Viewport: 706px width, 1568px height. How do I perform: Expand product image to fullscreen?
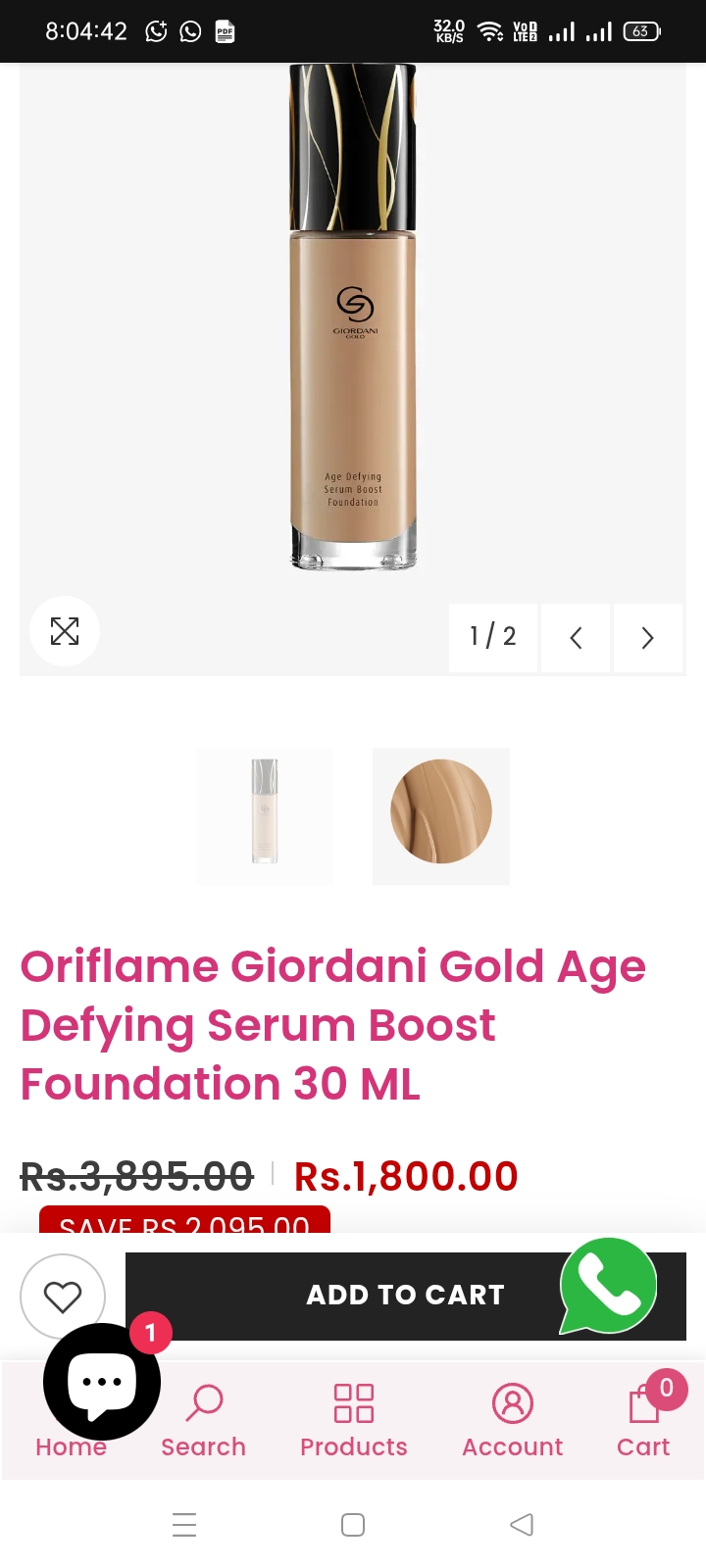(x=65, y=631)
